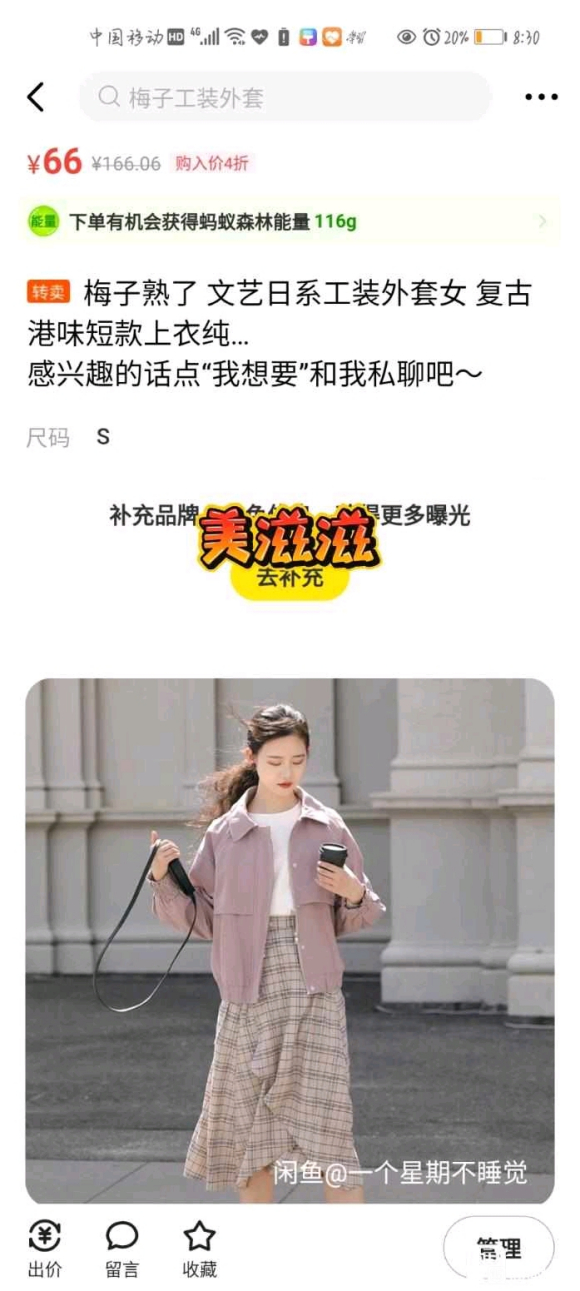Screen dimensions: 580x1291
Task: Tap the 管理 button
Action: click(x=498, y=1248)
